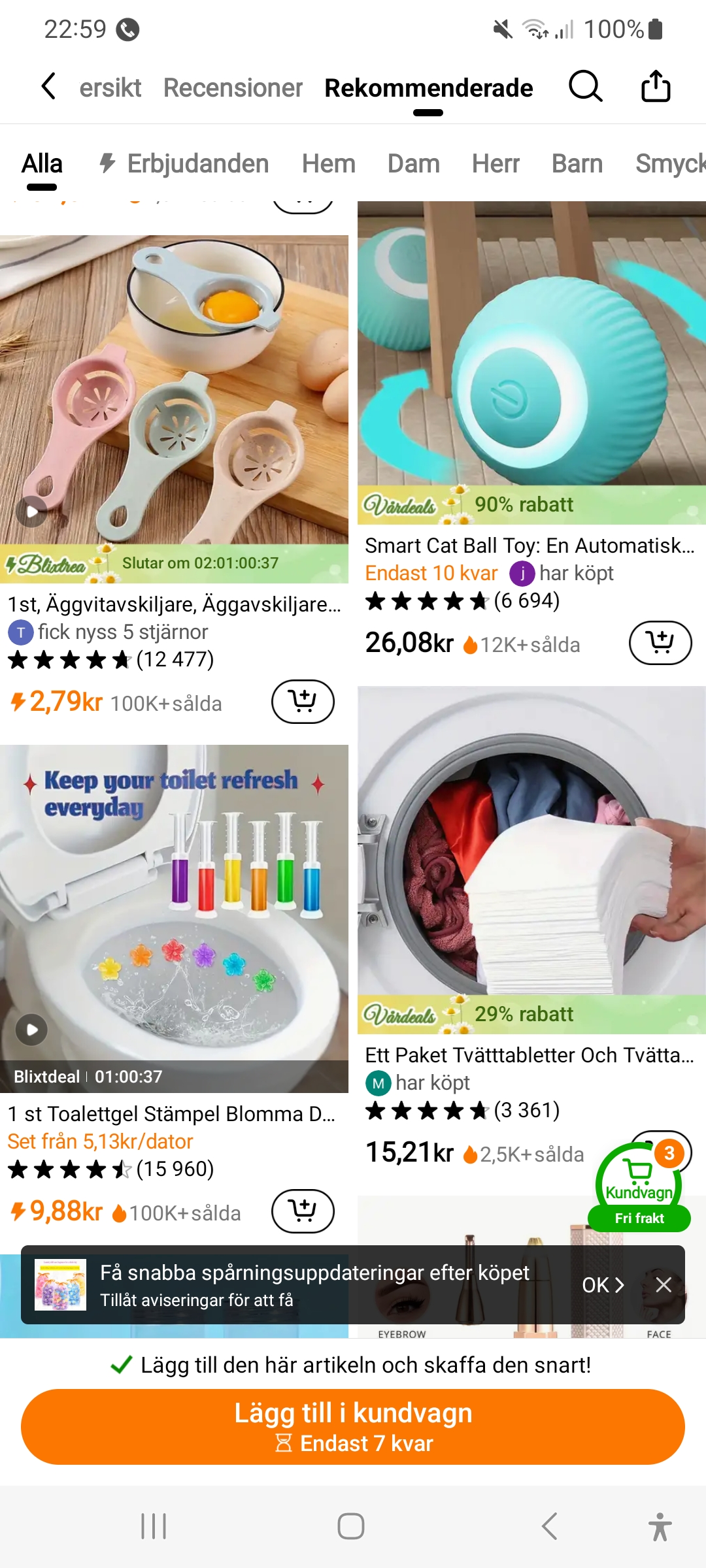Share this product page
Image resolution: width=706 pixels, height=1568 pixels.
click(656, 86)
